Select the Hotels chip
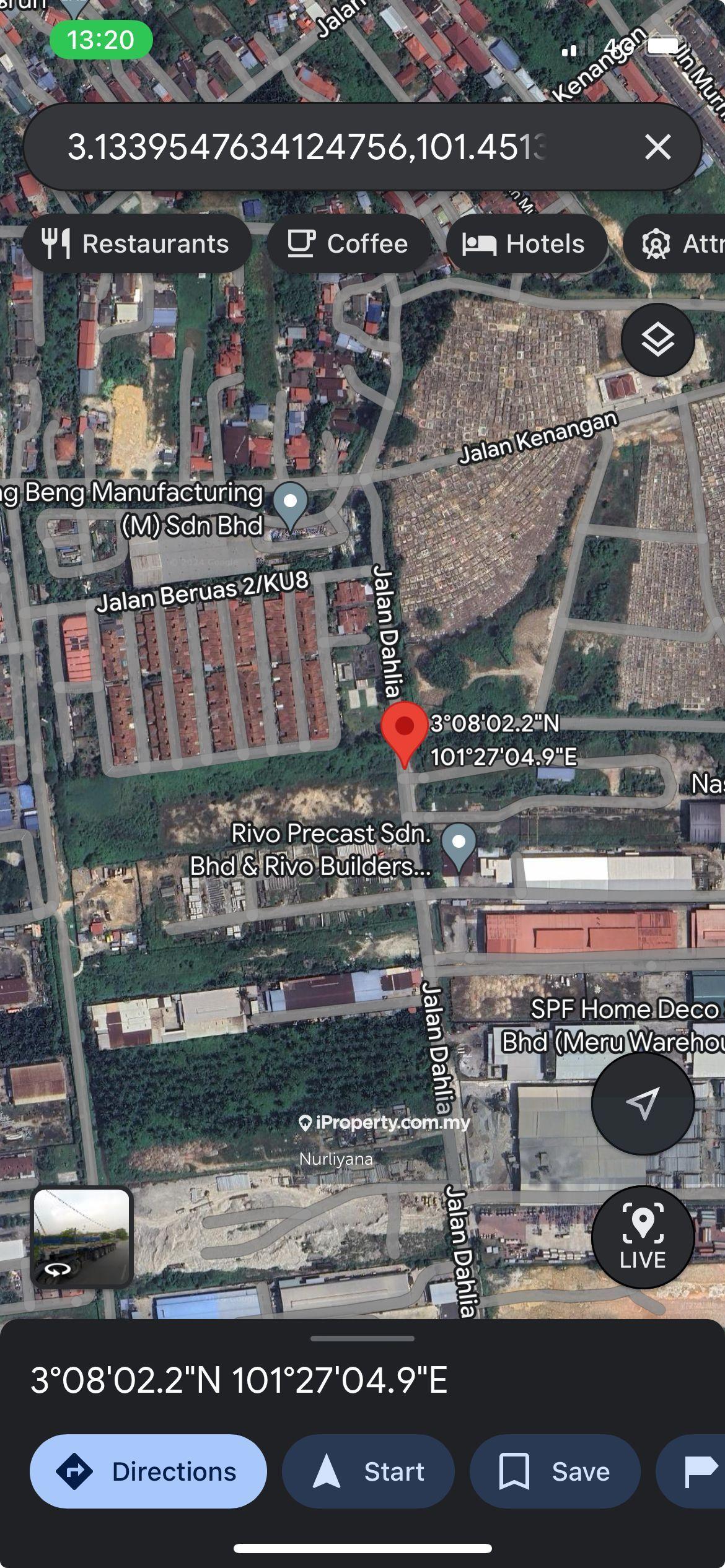 coord(525,243)
